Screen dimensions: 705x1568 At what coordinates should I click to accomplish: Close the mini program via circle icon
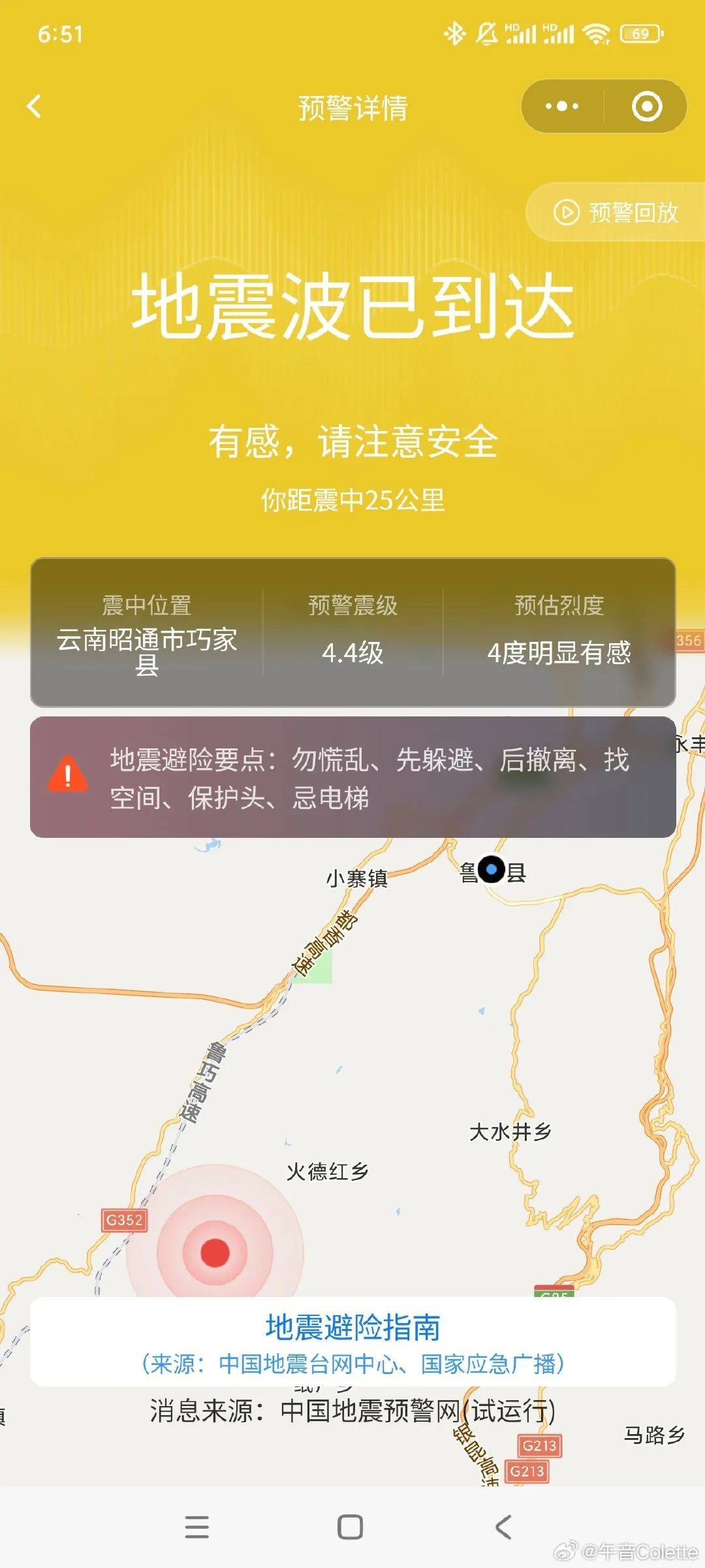click(x=646, y=106)
